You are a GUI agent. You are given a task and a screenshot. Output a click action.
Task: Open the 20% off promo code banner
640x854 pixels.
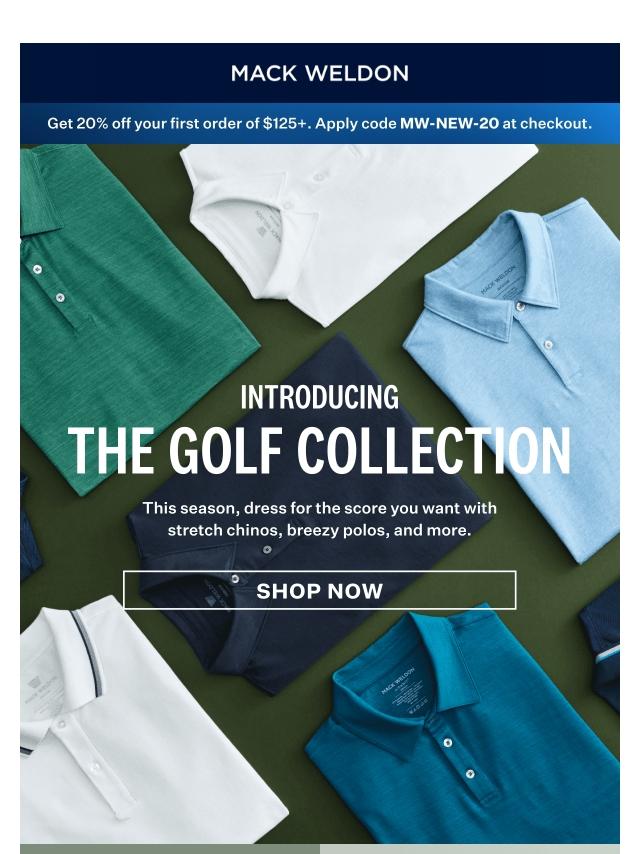319,125
